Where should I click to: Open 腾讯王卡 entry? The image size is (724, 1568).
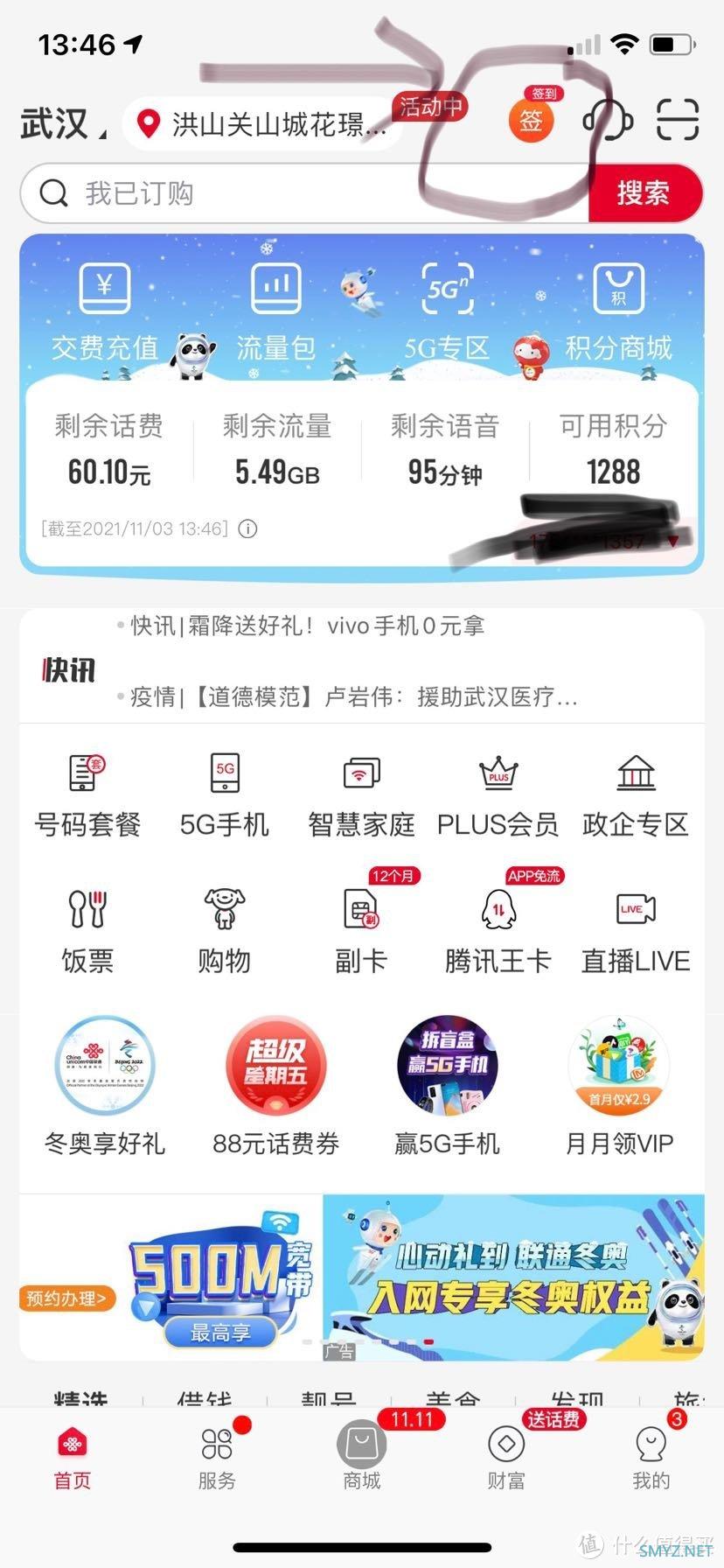pos(498,930)
